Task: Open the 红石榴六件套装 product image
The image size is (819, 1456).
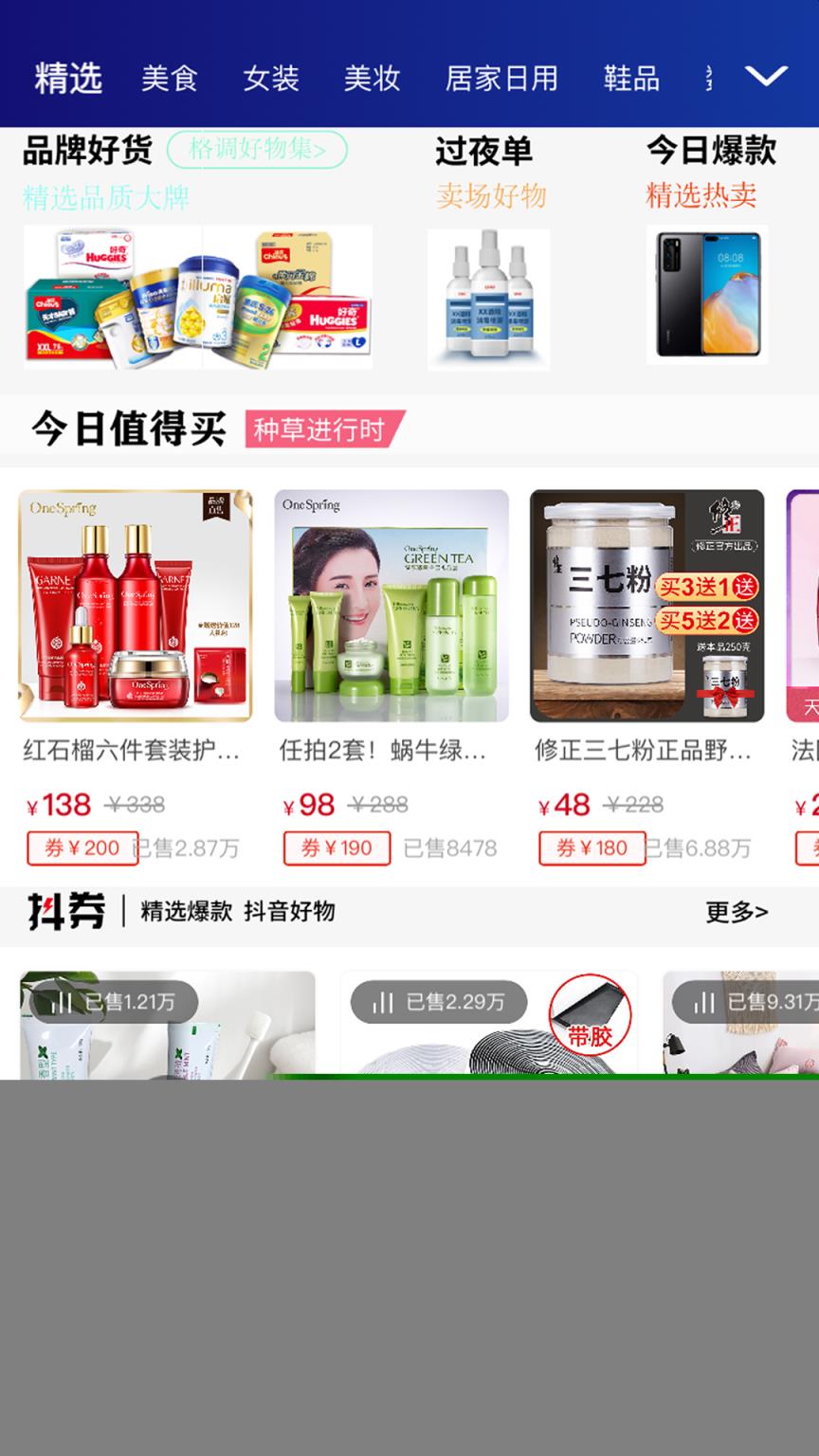Action: 136,604
